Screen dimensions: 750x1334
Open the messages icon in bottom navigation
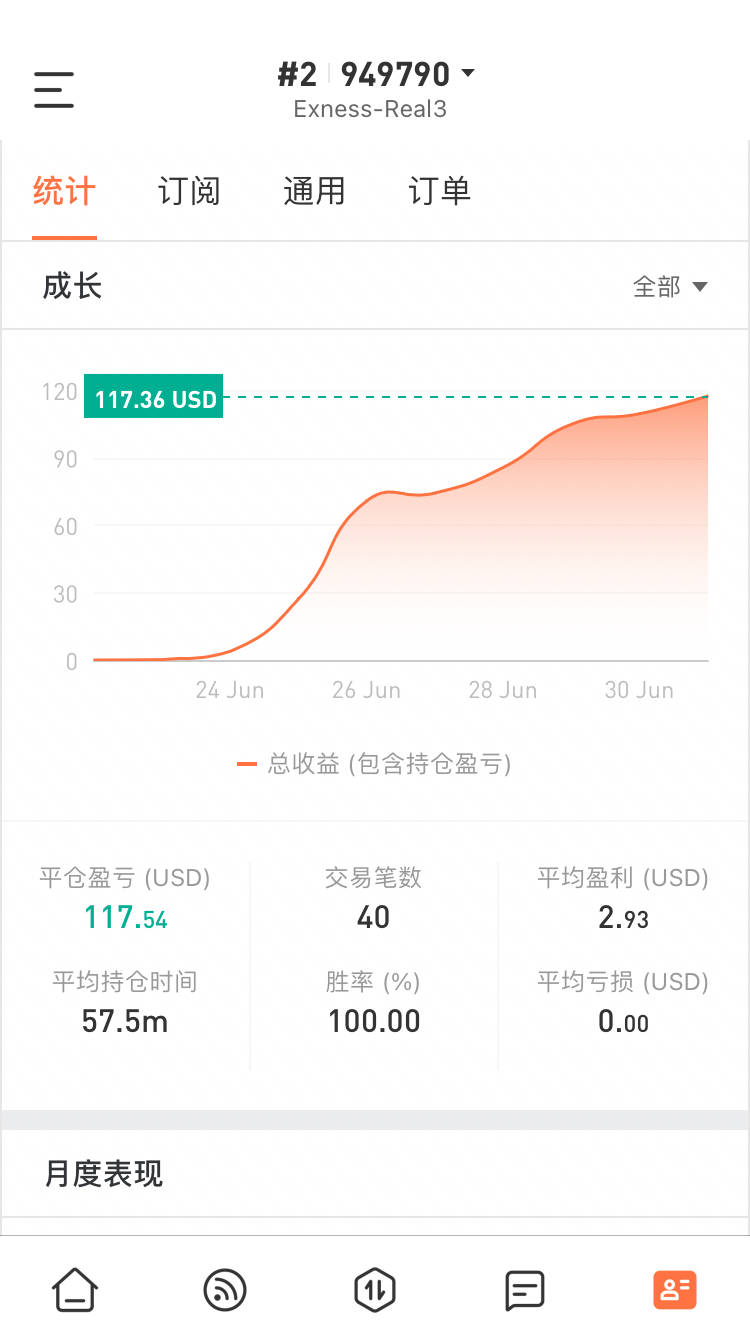[525, 1290]
